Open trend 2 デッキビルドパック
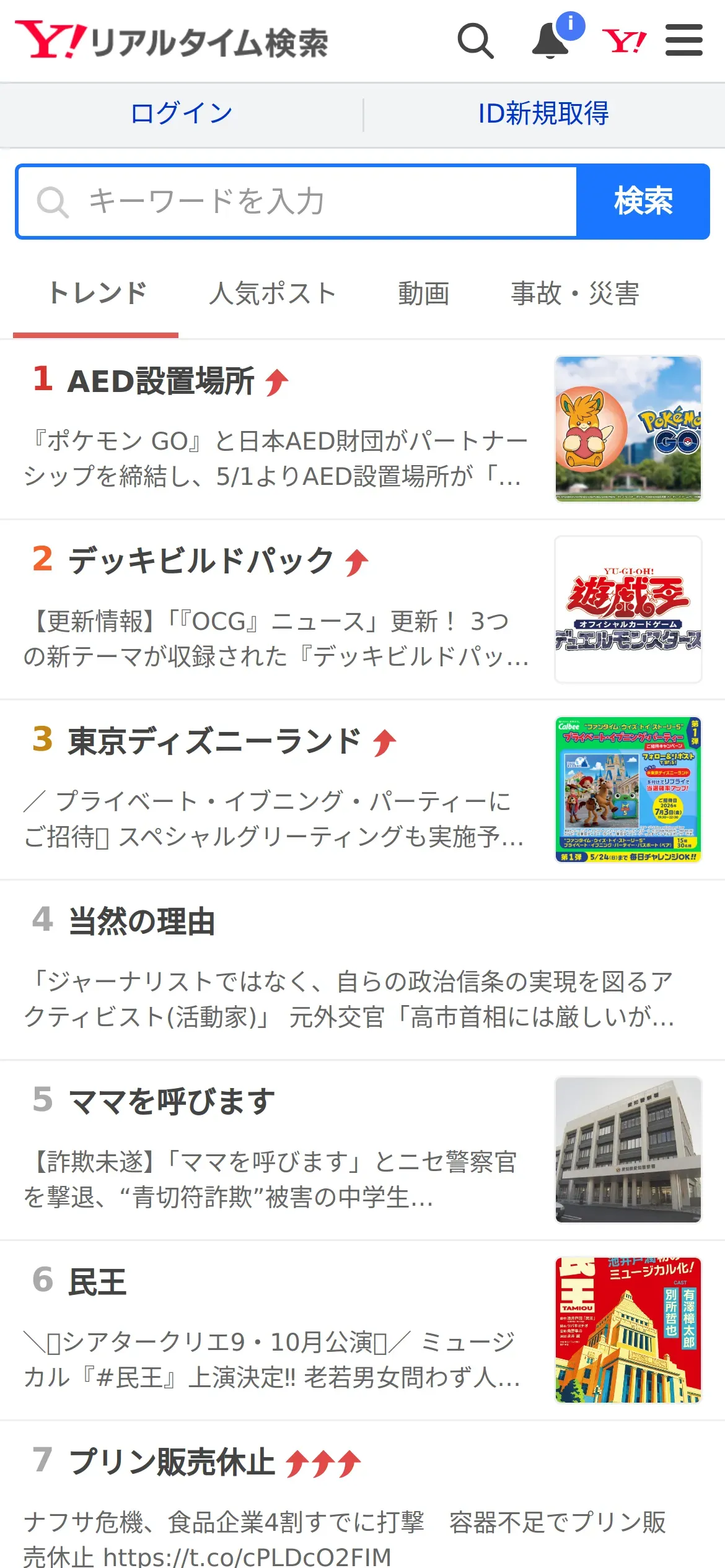The height and width of the screenshot is (1568, 725). [x=362, y=609]
